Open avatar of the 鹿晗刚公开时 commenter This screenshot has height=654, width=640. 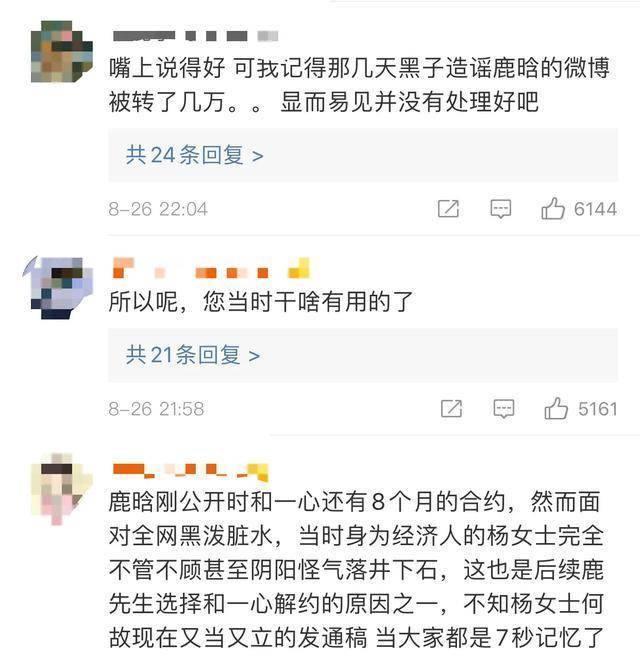[61, 488]
